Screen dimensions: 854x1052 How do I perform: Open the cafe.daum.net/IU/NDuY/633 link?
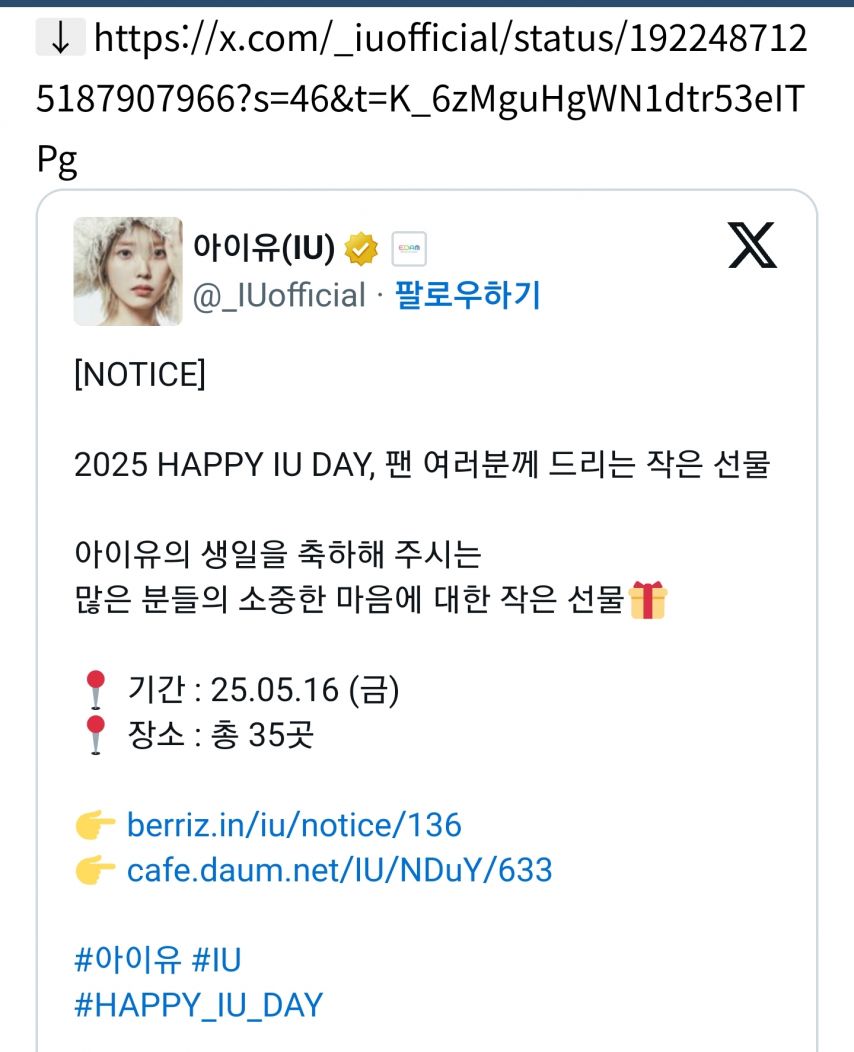tap(339, 870)
